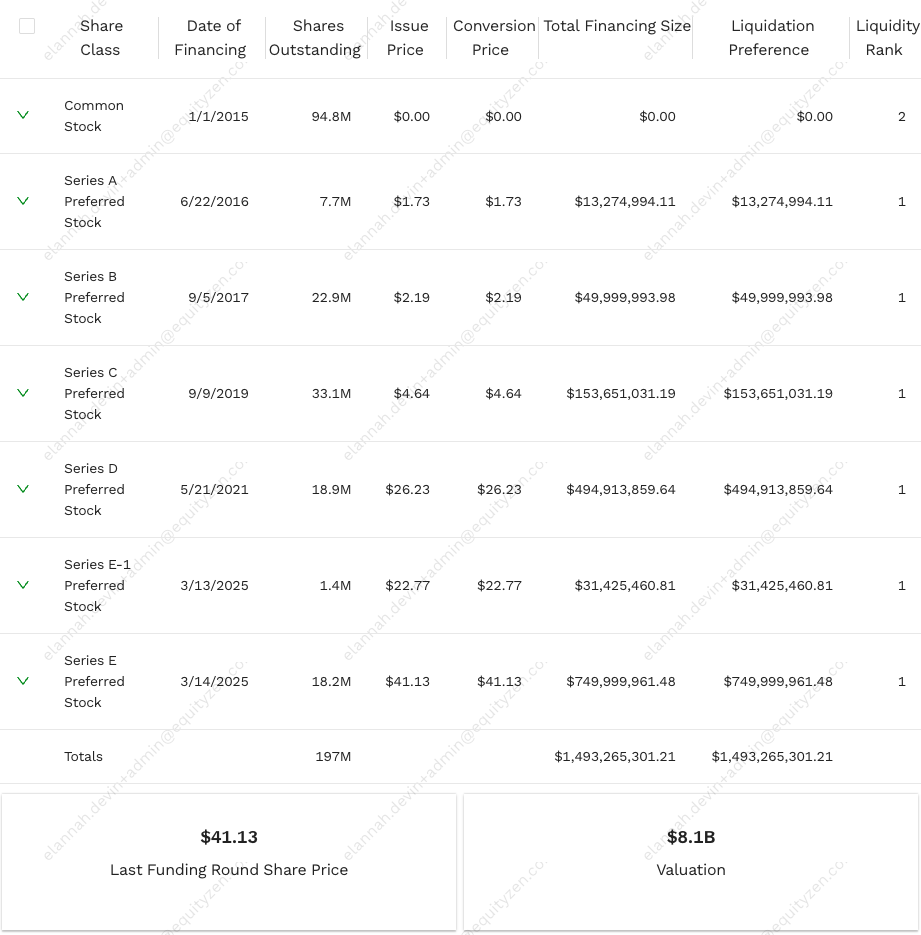Screen dimensions: 921x935
Task: Select the Liquidity Rank column header
Action: [x=886, y=37]
